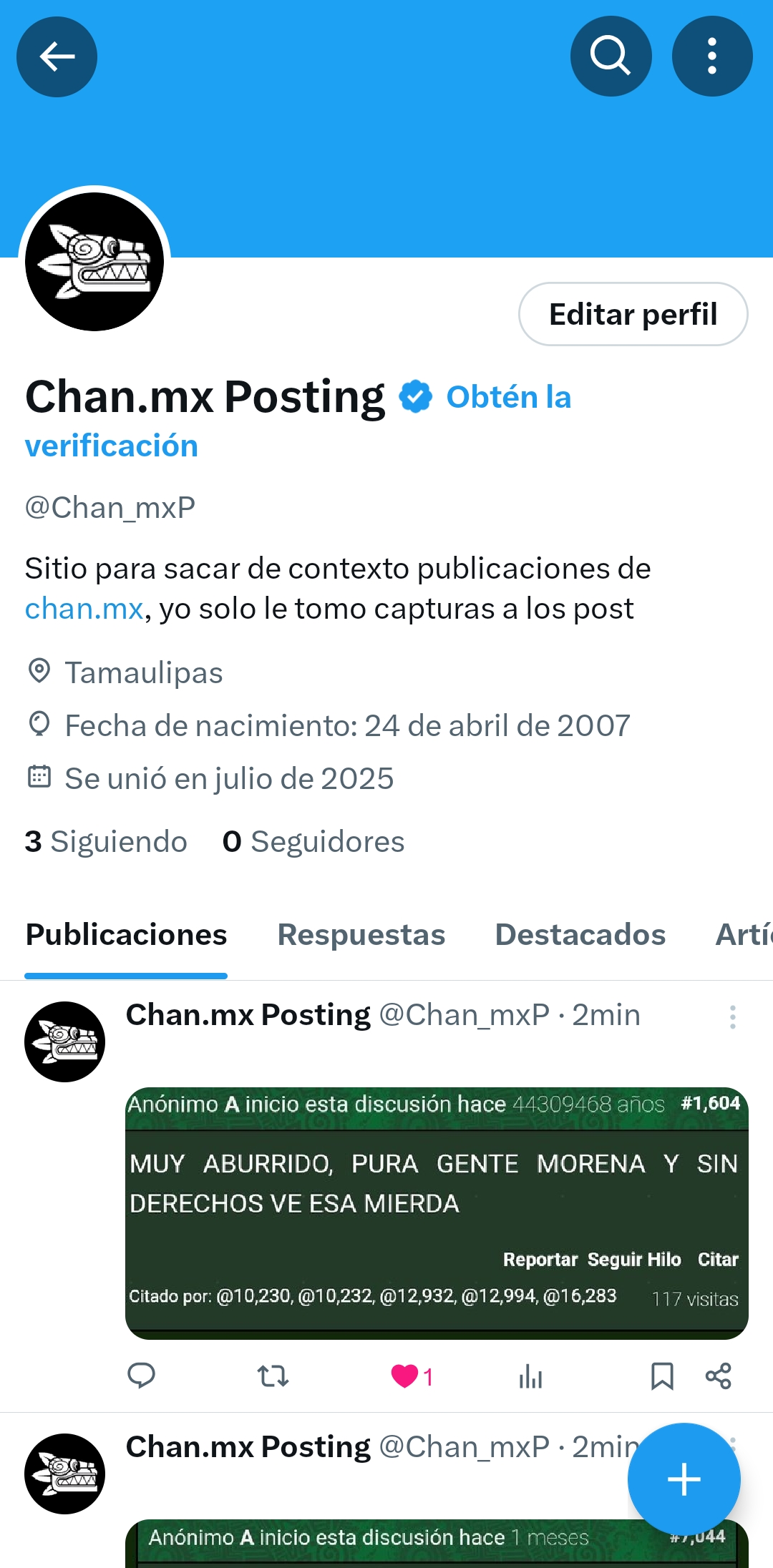
Task: Open the profile search icon
Action: [x=611, y=57]
